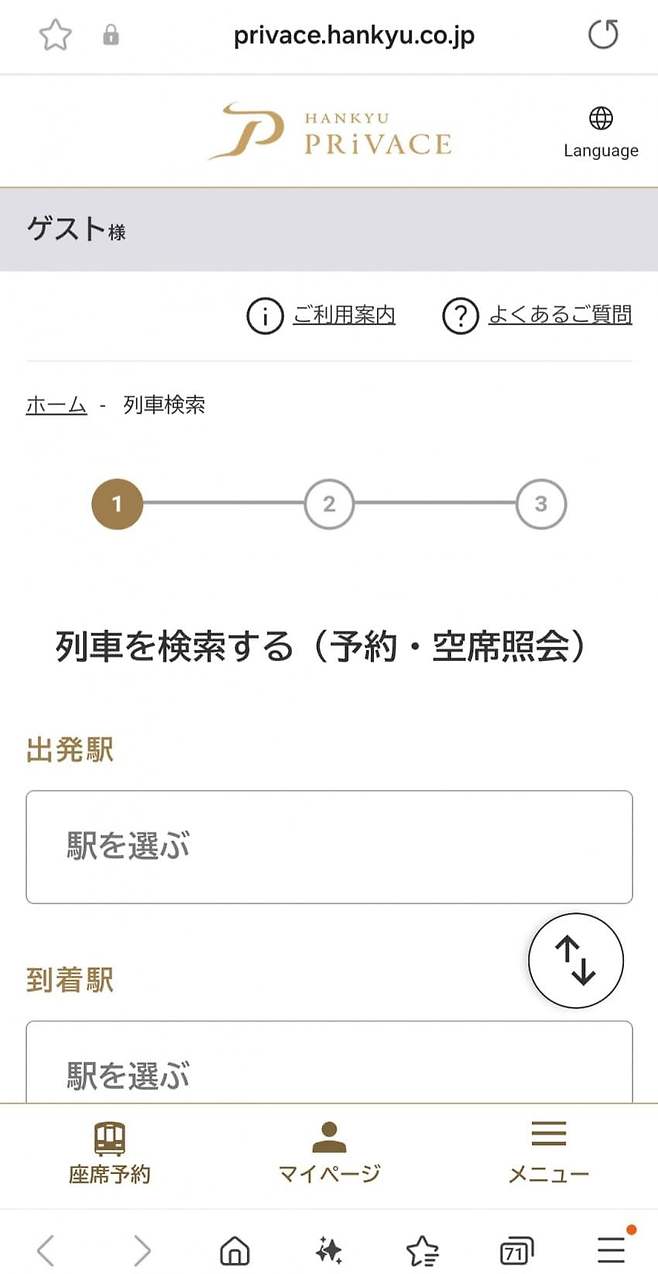Open the URL address bar
This screenshot has height=1274, width=658.
[x=353, y=36]
